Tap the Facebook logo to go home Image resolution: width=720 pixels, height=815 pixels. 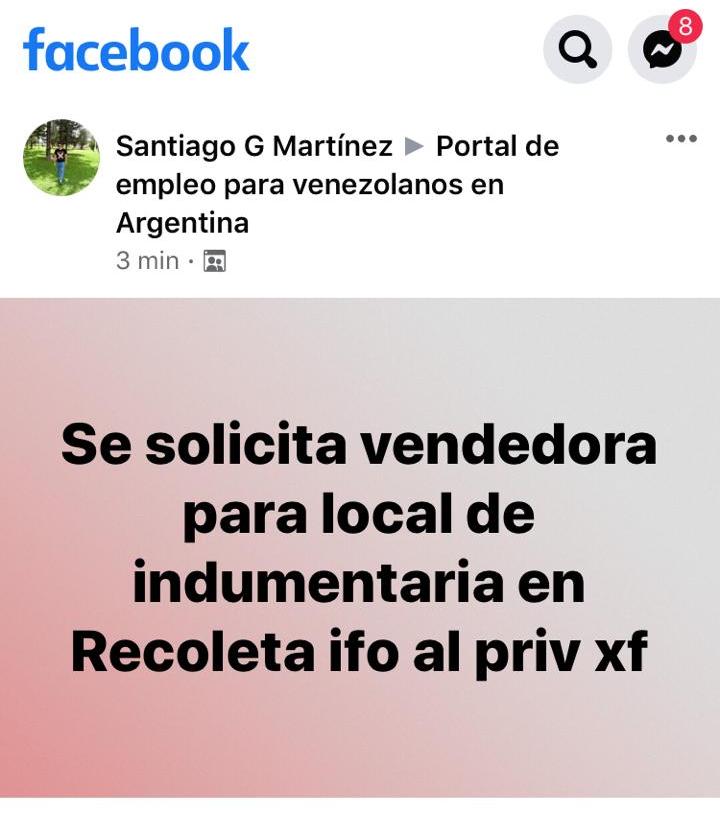(x=136, y=50)
